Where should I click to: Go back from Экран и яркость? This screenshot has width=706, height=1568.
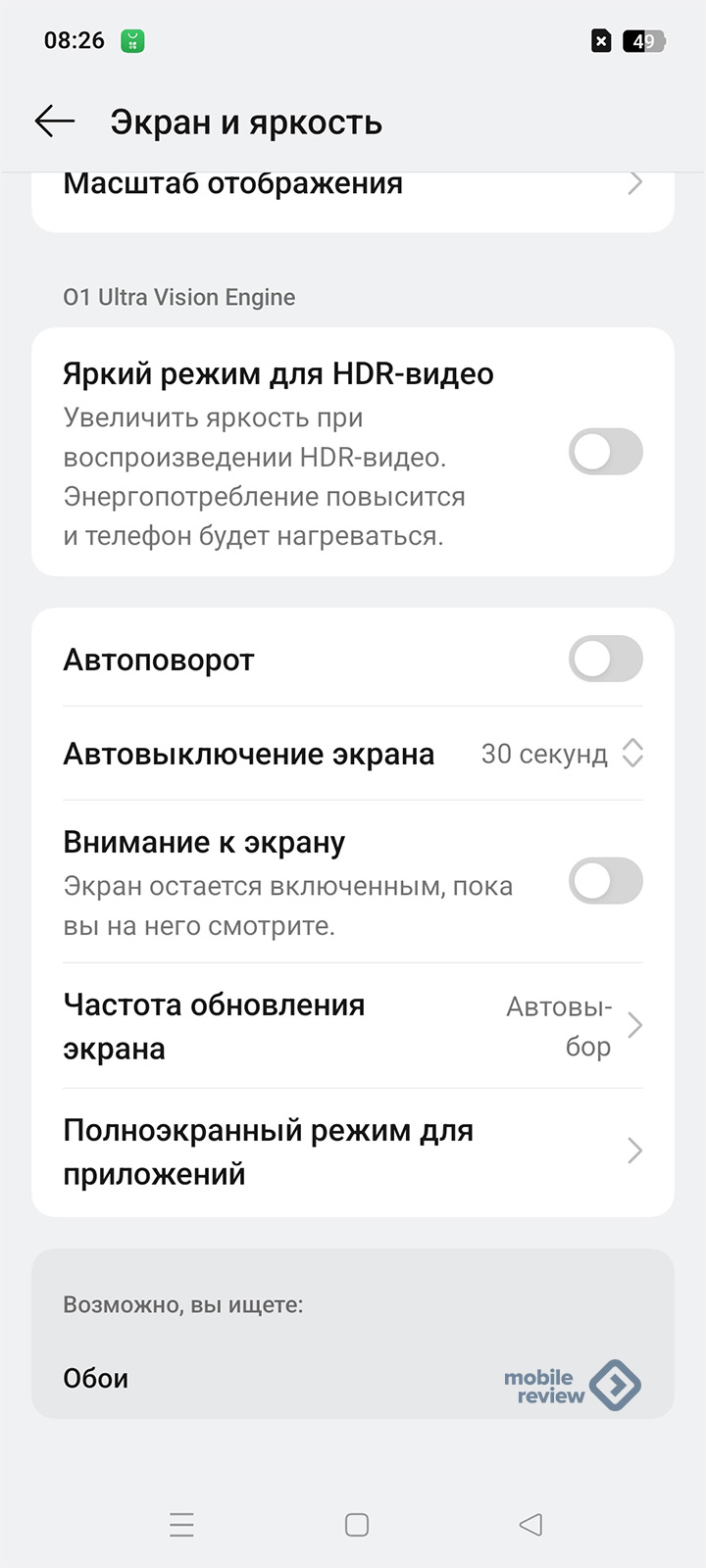coord(55,122)
